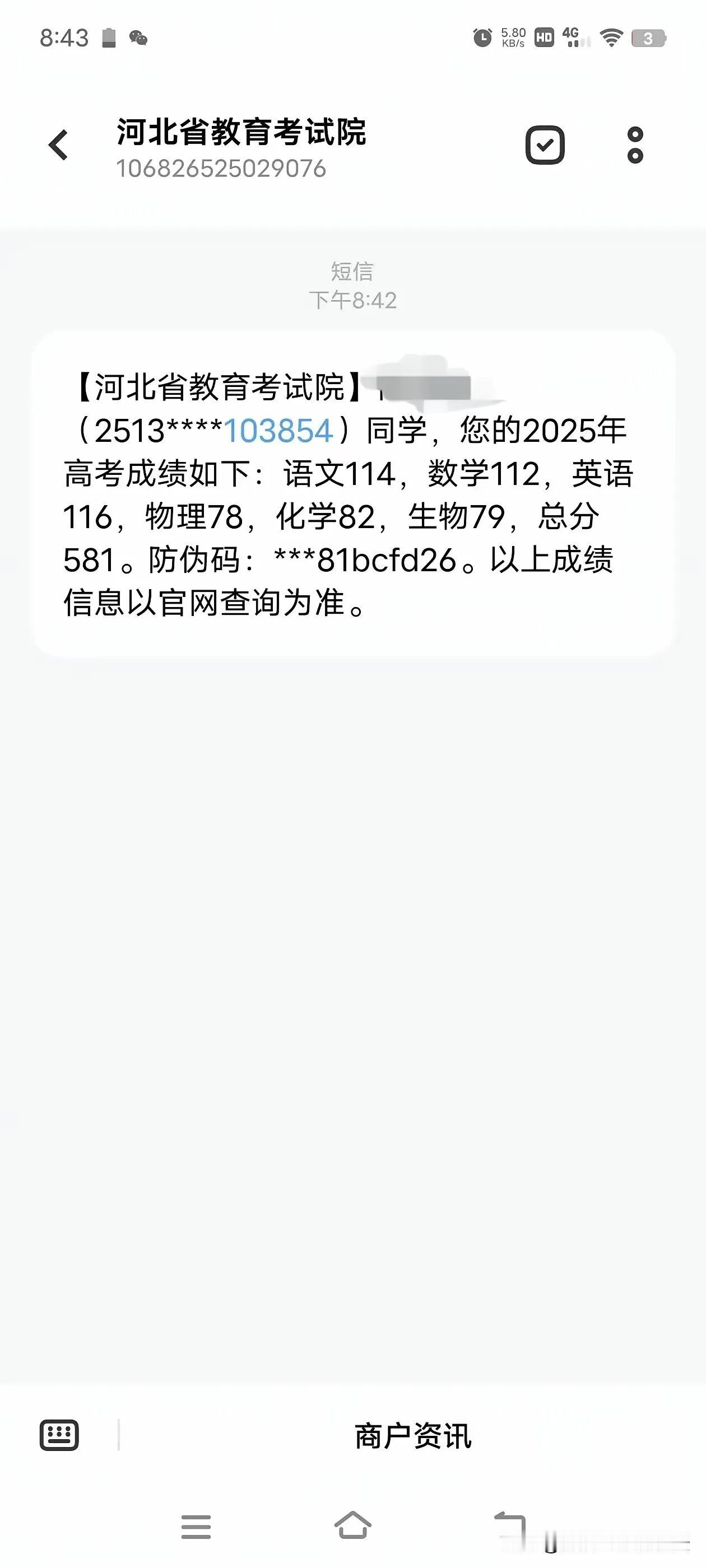
Task: Go to the system home screen
Action: (352, 1525)
